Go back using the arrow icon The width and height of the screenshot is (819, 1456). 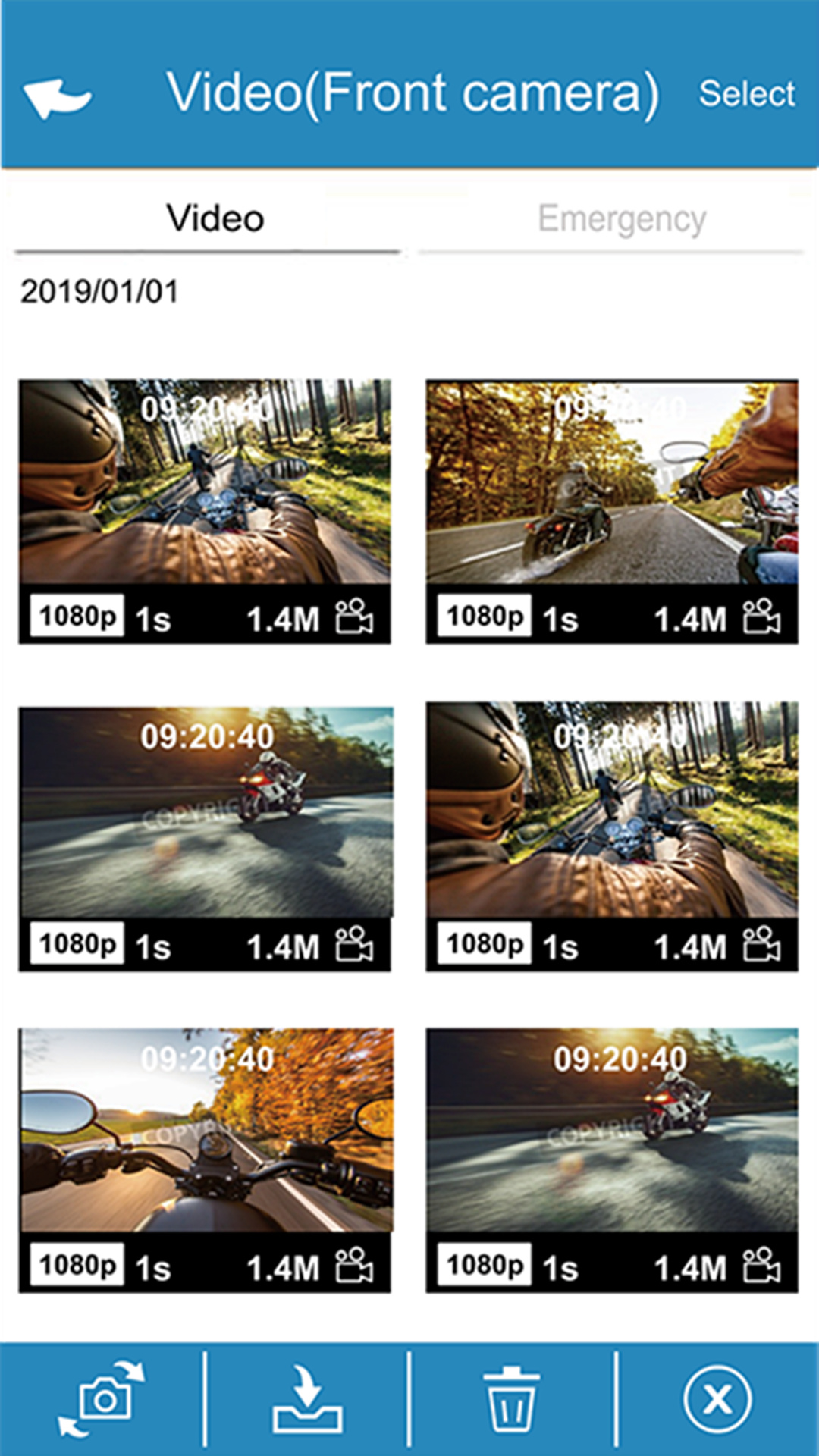[58, 97]
